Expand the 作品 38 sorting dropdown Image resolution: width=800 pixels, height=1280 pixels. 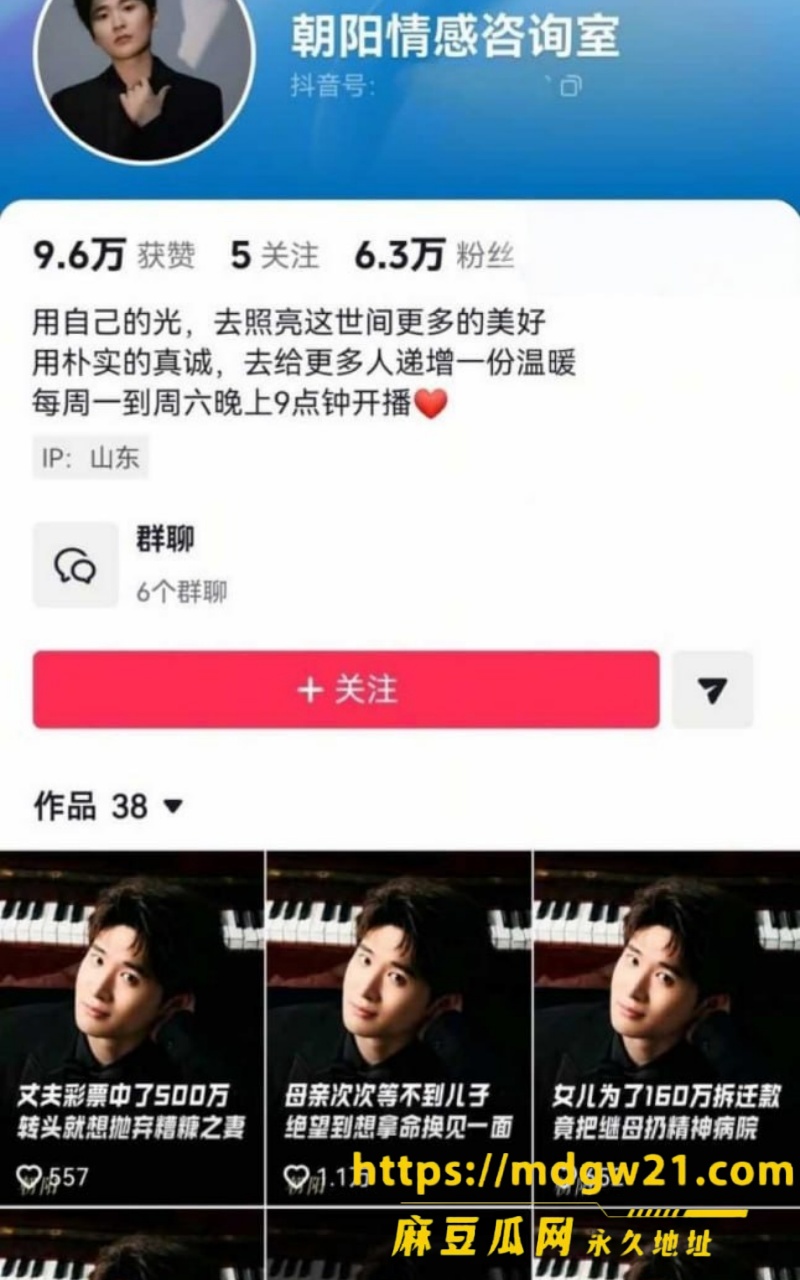pyautogui.click(x=173, y=806)
